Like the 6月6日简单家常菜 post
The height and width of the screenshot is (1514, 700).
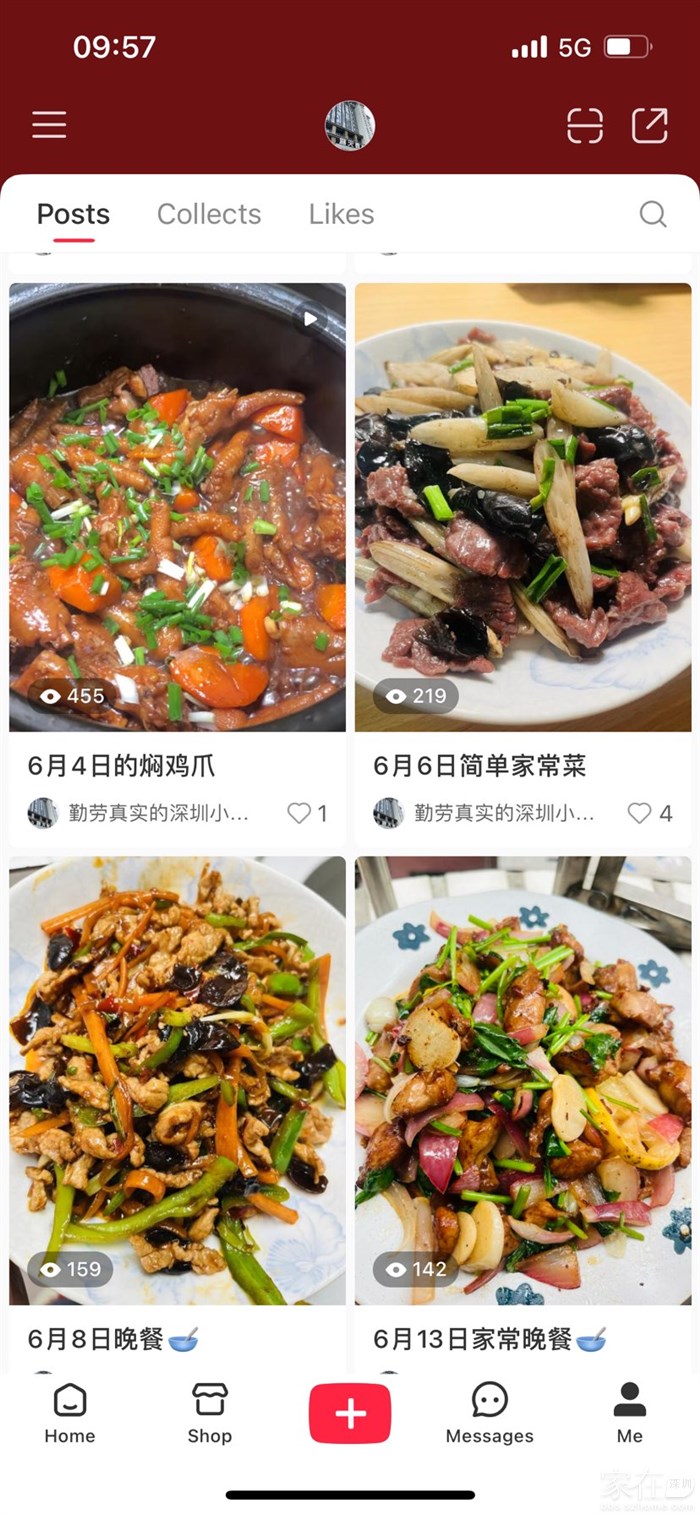coord(639,813)
